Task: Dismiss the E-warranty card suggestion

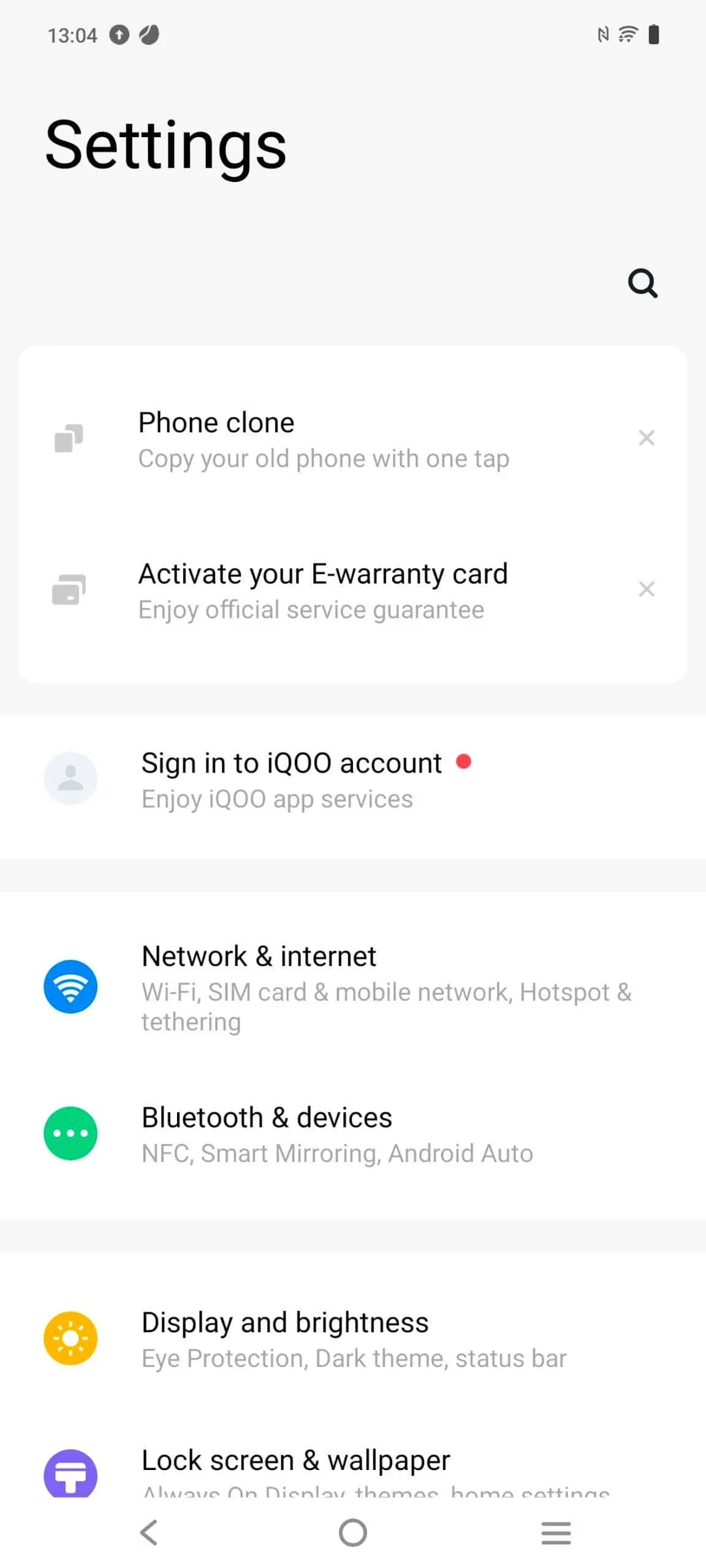Action: tap(647, 589)
